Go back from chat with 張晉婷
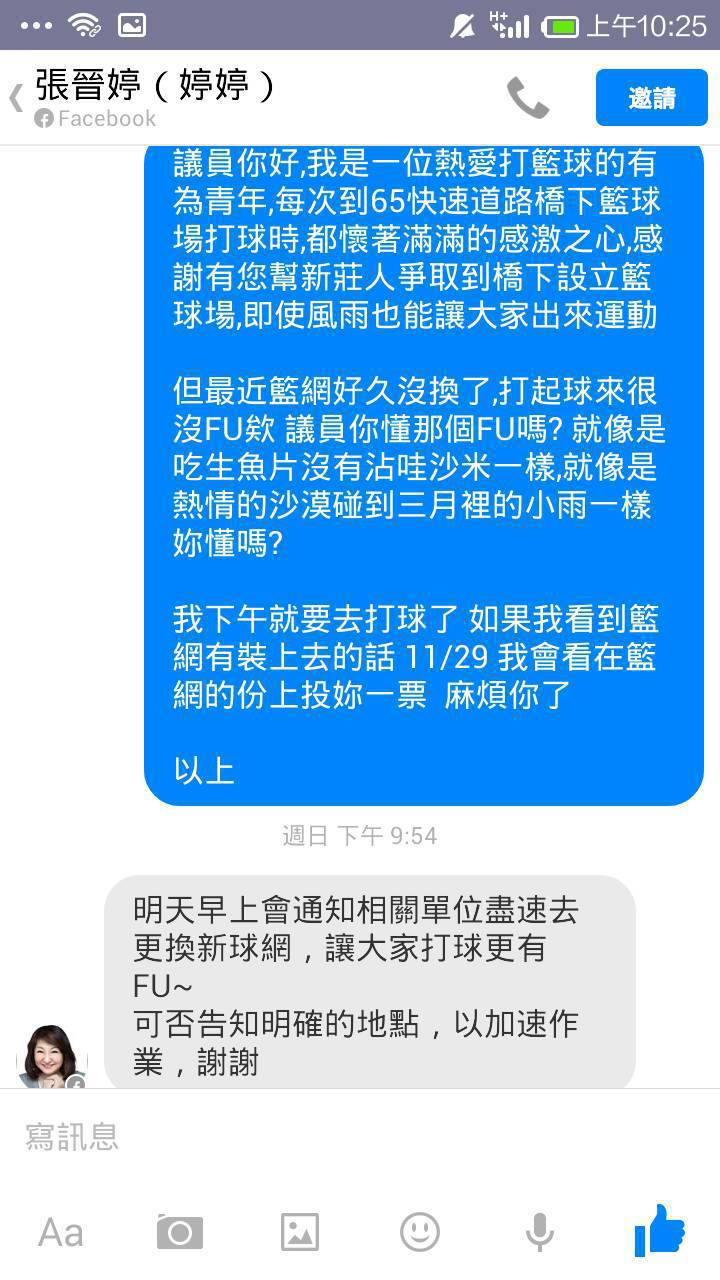The height and width of the screenshot is (1280, 720). pos(16,98)
